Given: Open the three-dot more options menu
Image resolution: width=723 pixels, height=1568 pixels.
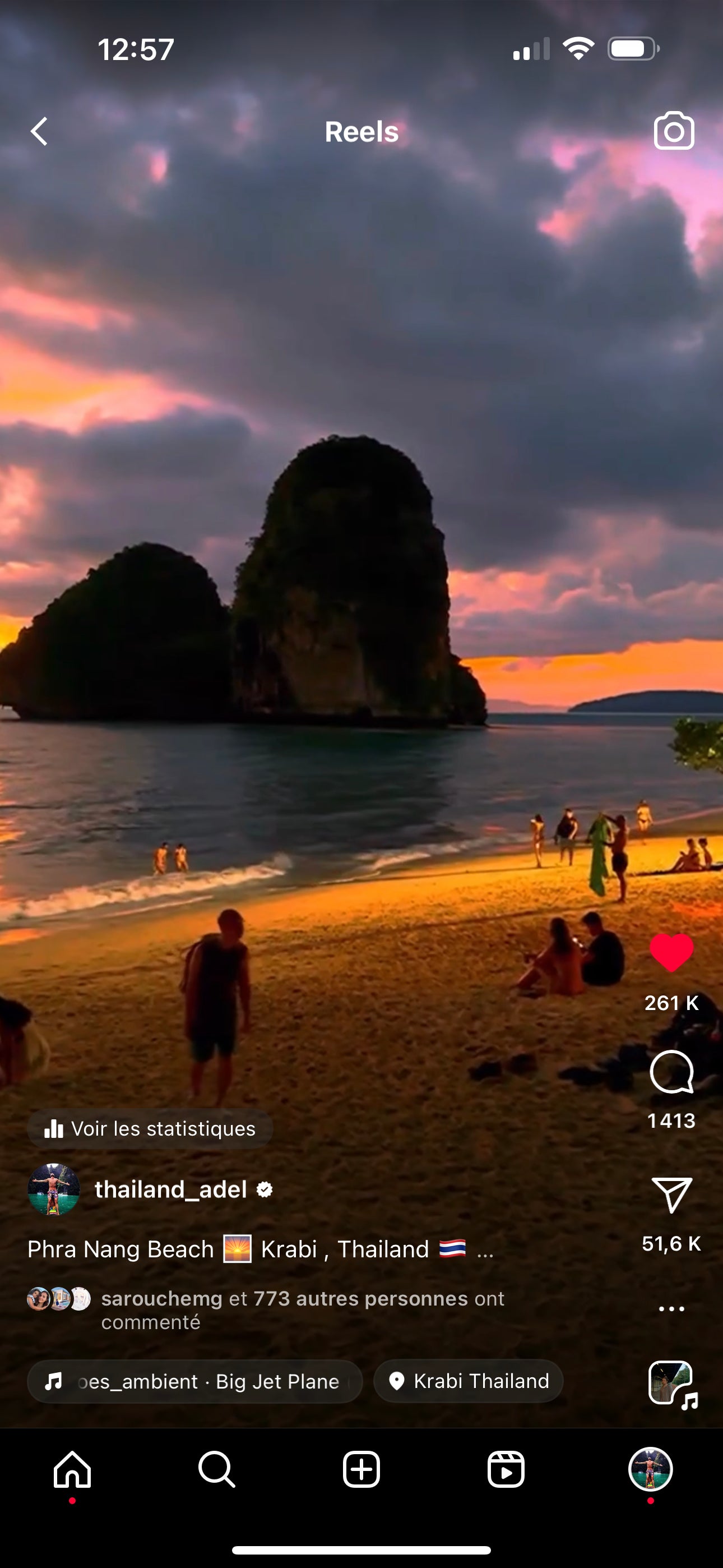Looking at the screenshot, I should 671,1309.
